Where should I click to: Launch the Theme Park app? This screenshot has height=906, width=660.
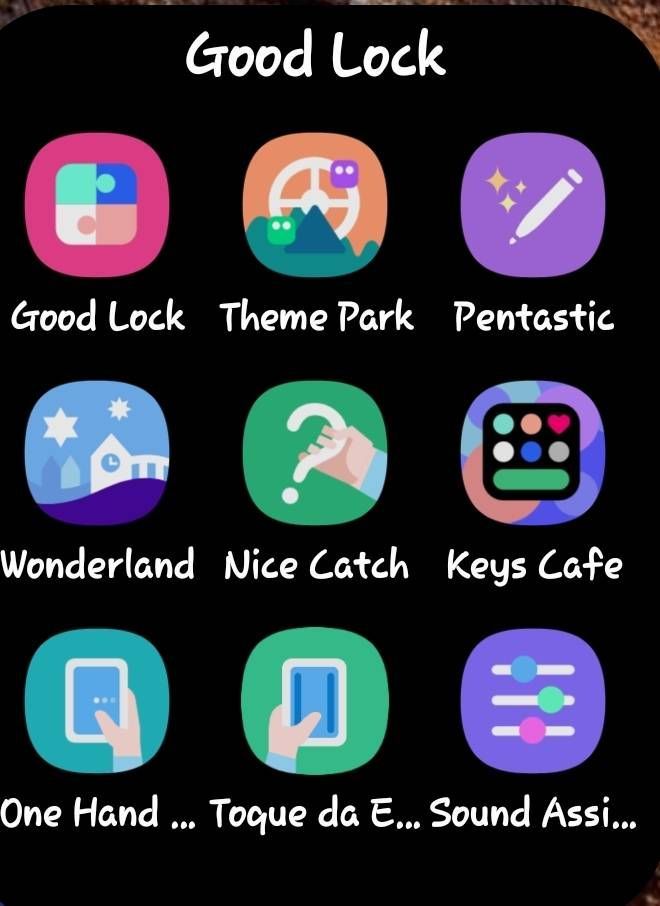[316, 204]
